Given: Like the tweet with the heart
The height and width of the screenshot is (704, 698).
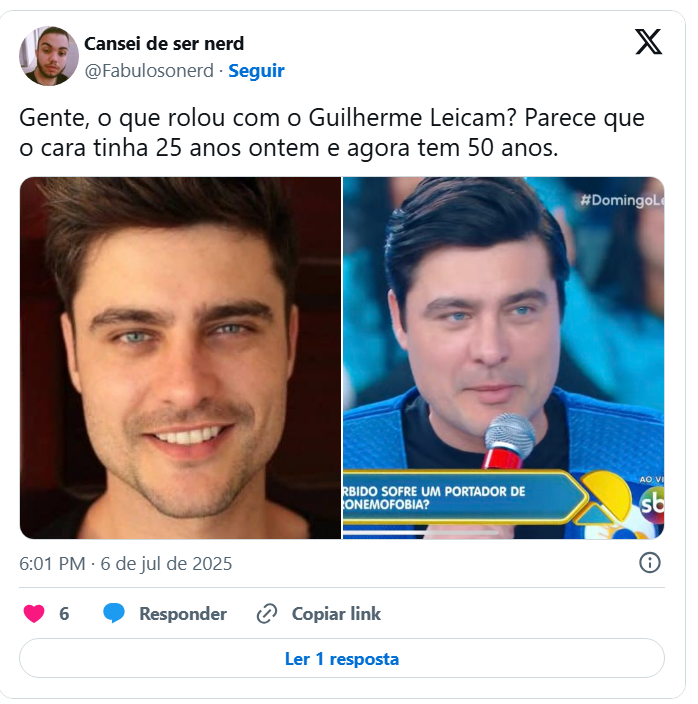Looking at the screenshot, I should coord(34,614).
